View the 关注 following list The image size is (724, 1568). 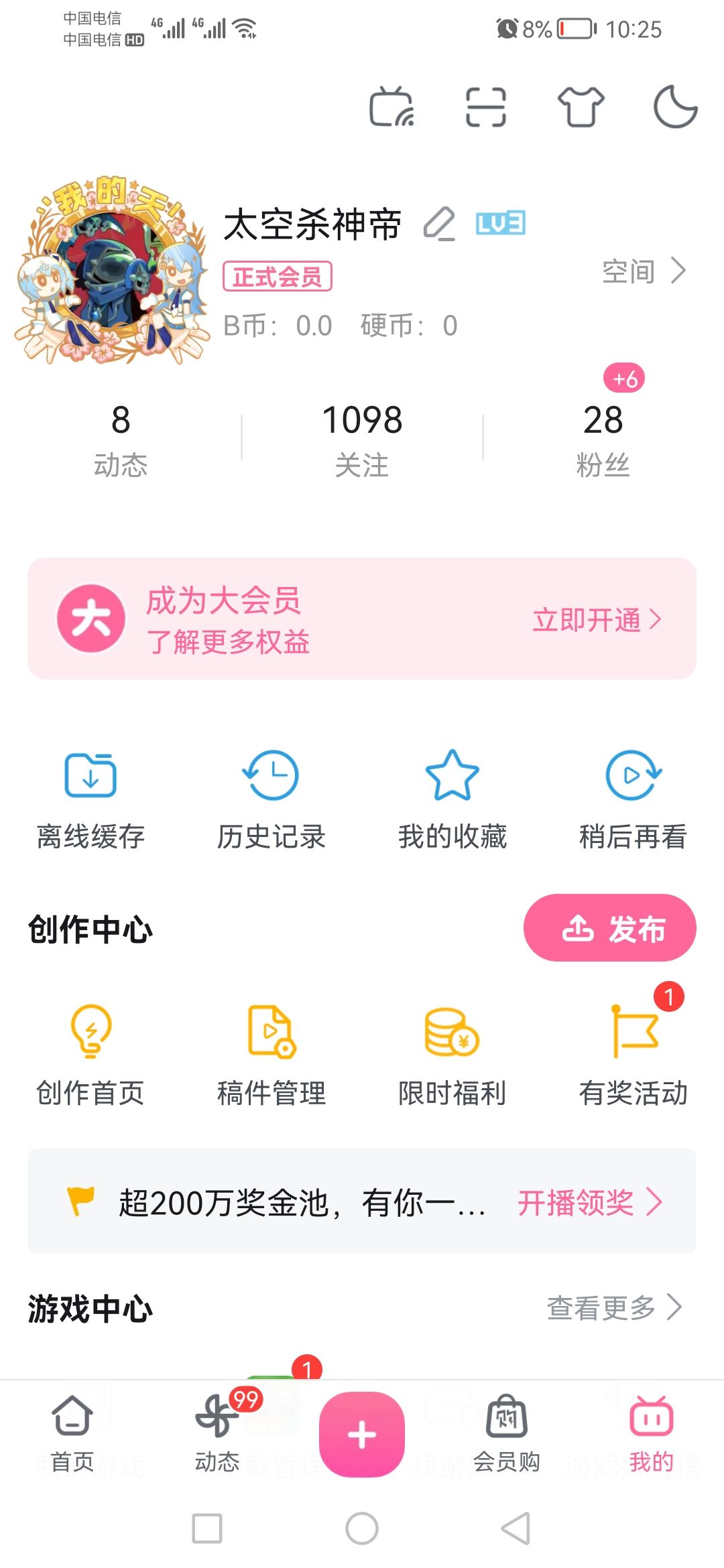(x=362, y=438)
